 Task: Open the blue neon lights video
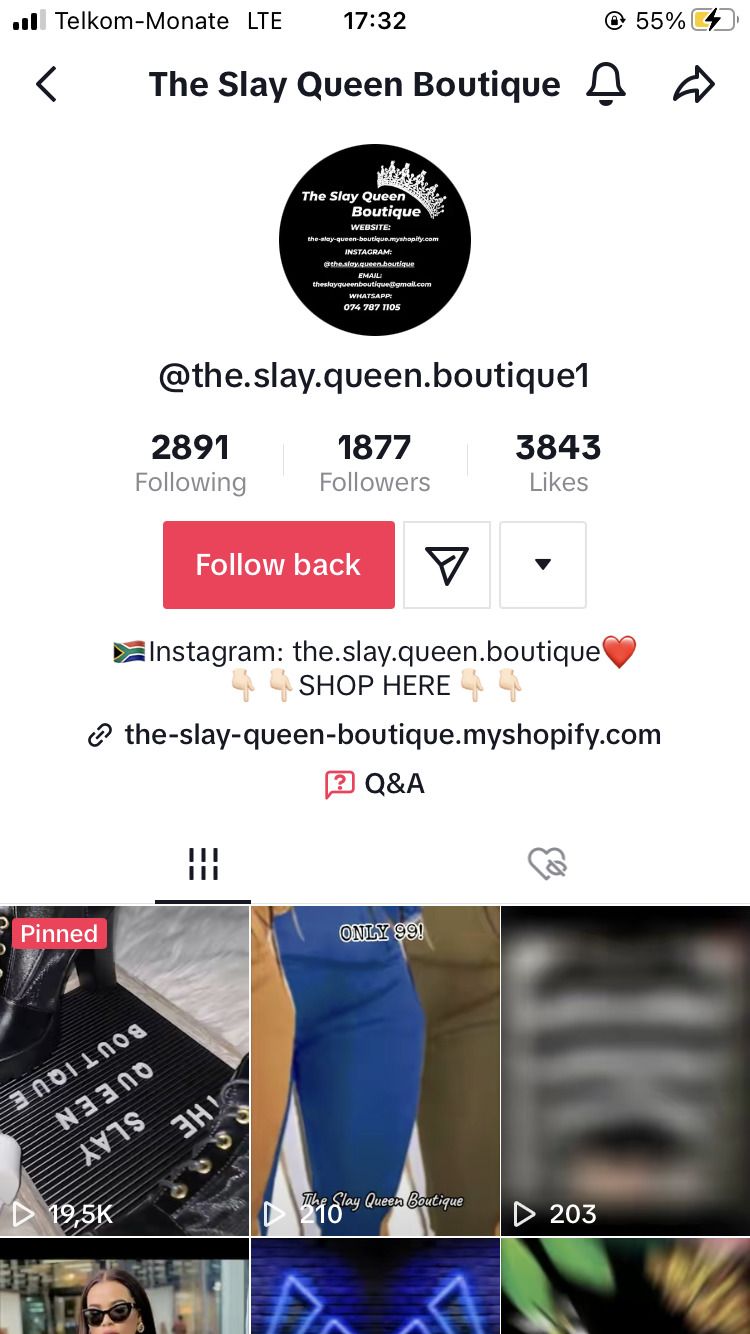(x=375, y=1288)
